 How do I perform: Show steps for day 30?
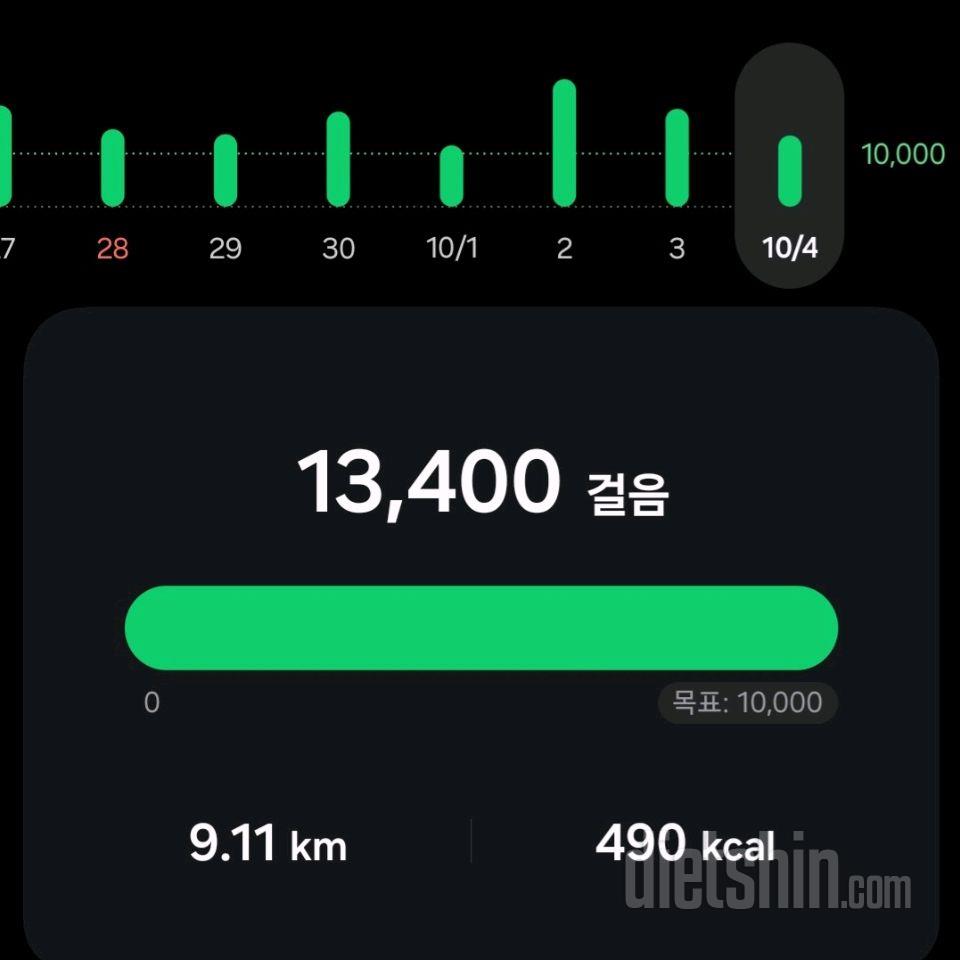point(338,159)
